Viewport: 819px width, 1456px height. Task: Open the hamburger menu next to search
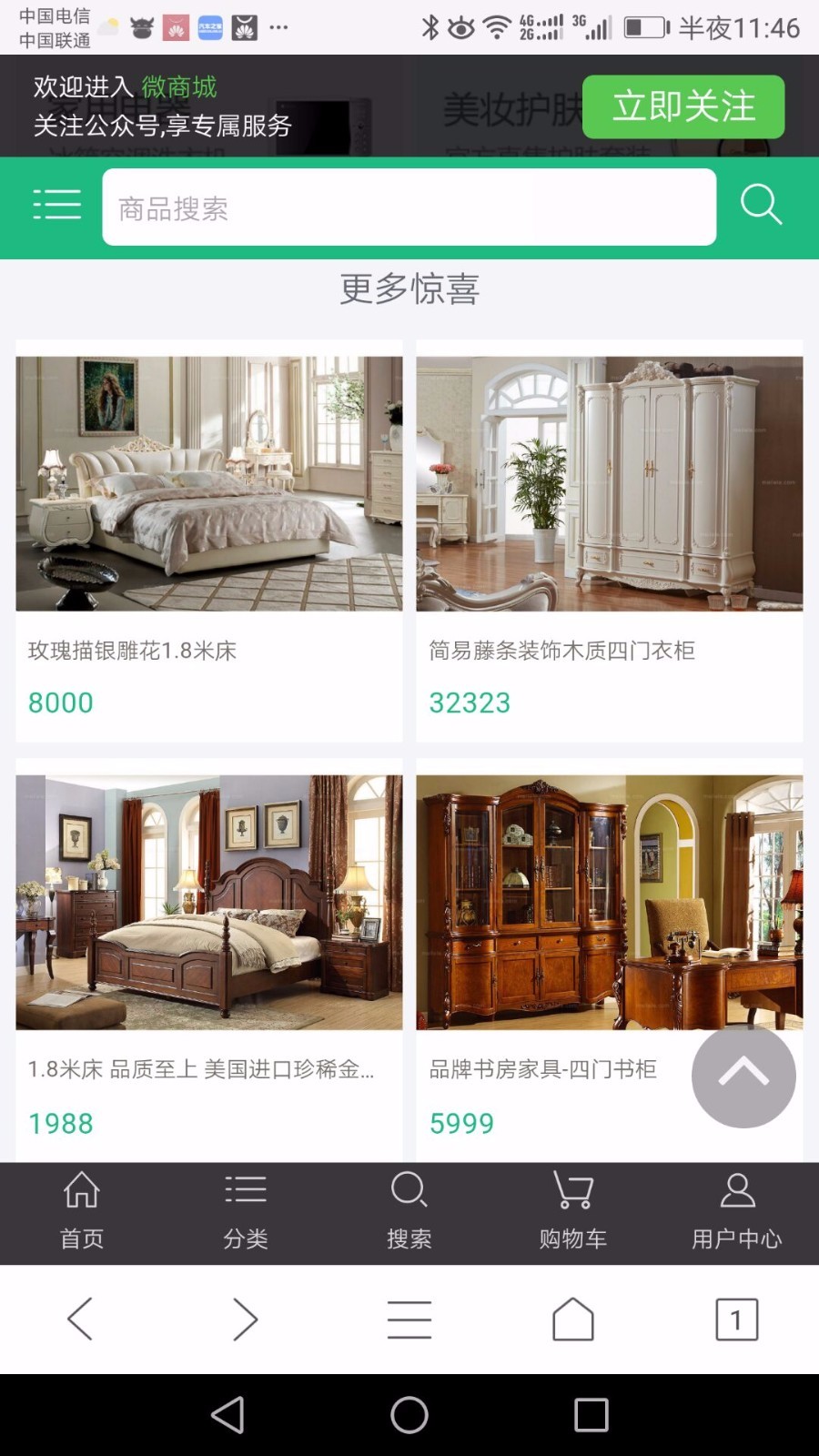pyautogui.click(x=57, y=205)
